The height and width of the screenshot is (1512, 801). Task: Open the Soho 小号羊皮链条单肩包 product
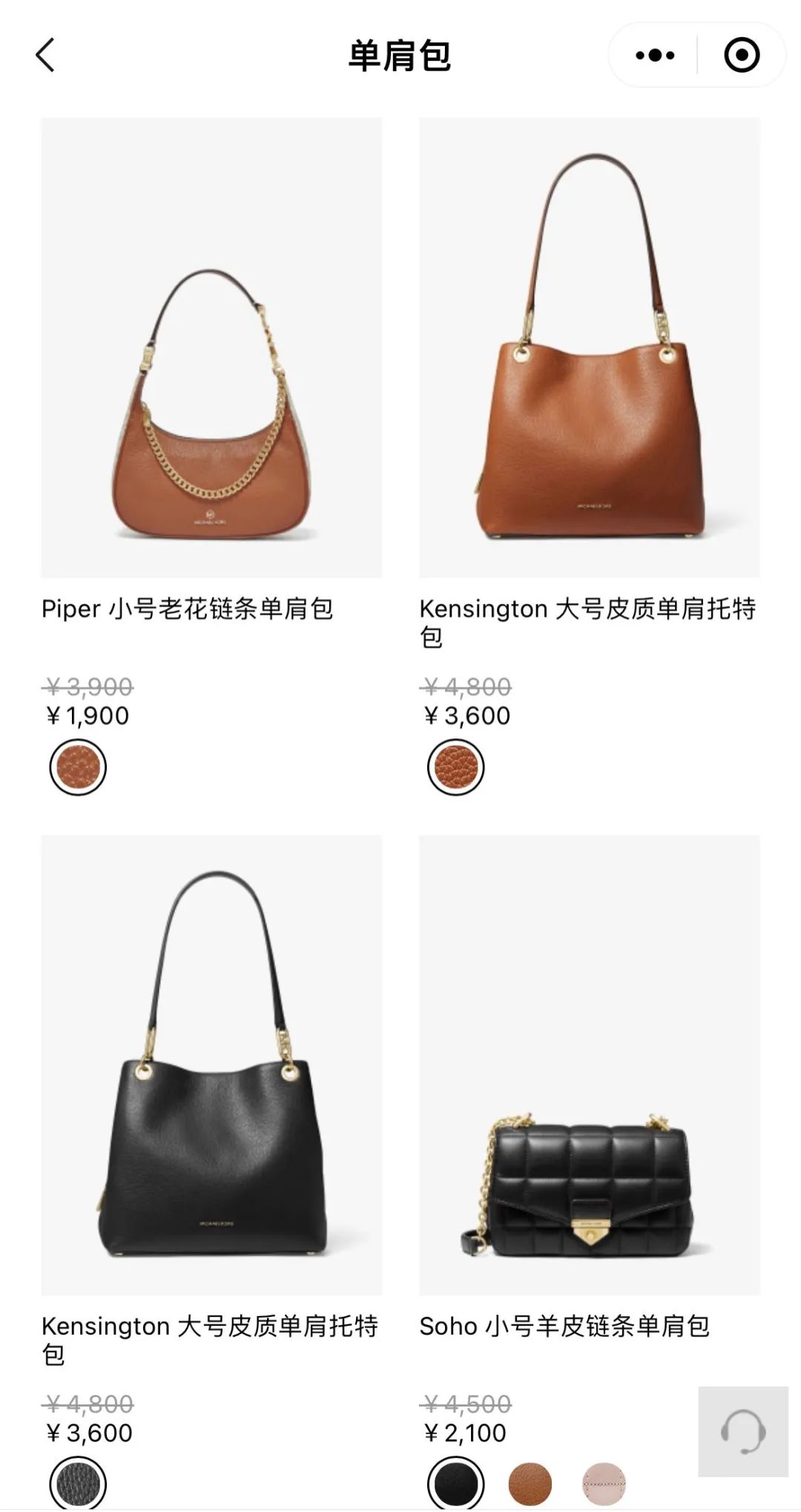tap(590, 1065)
